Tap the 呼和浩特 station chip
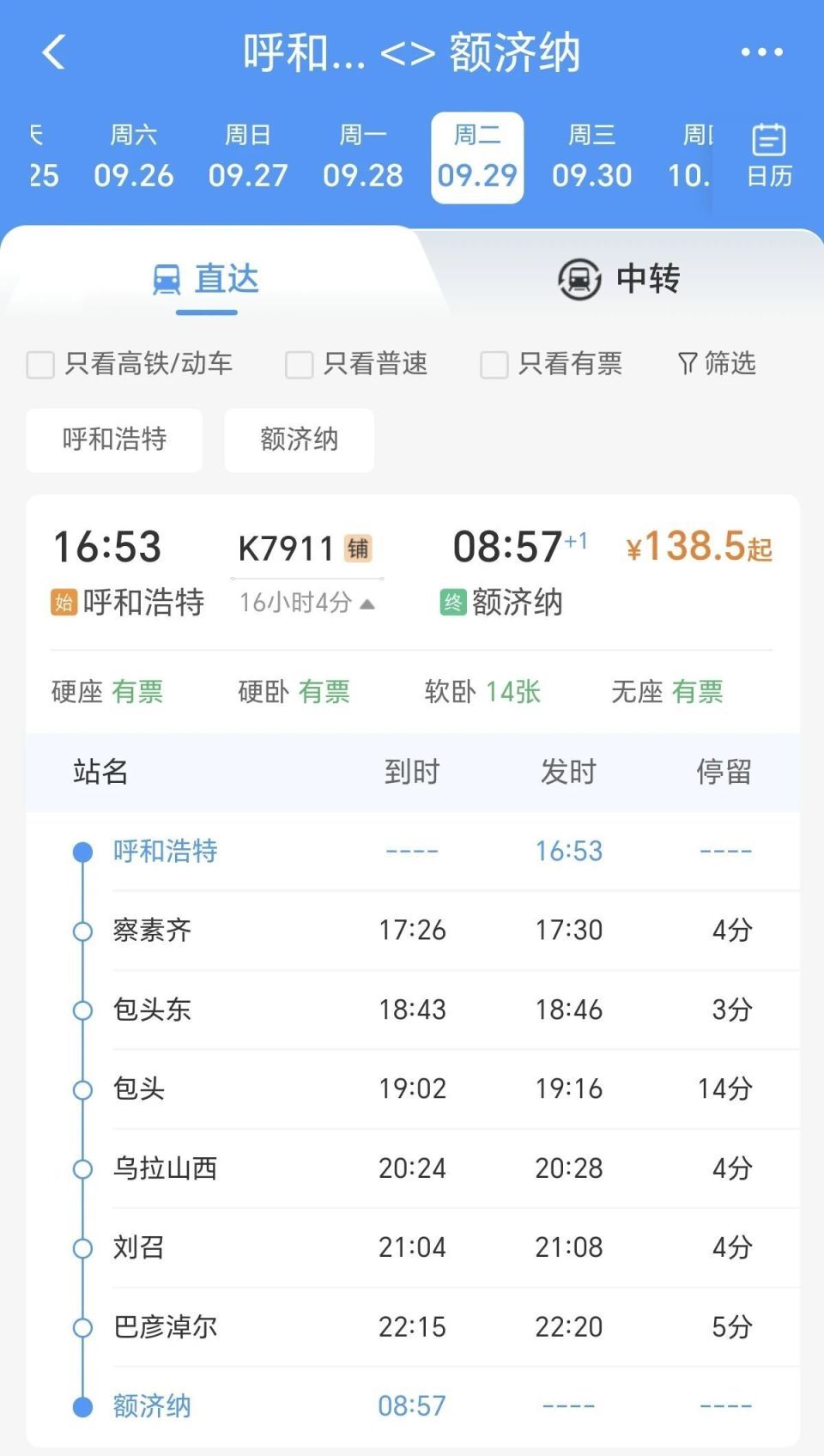824x1456 pixels. pos(114,440)
